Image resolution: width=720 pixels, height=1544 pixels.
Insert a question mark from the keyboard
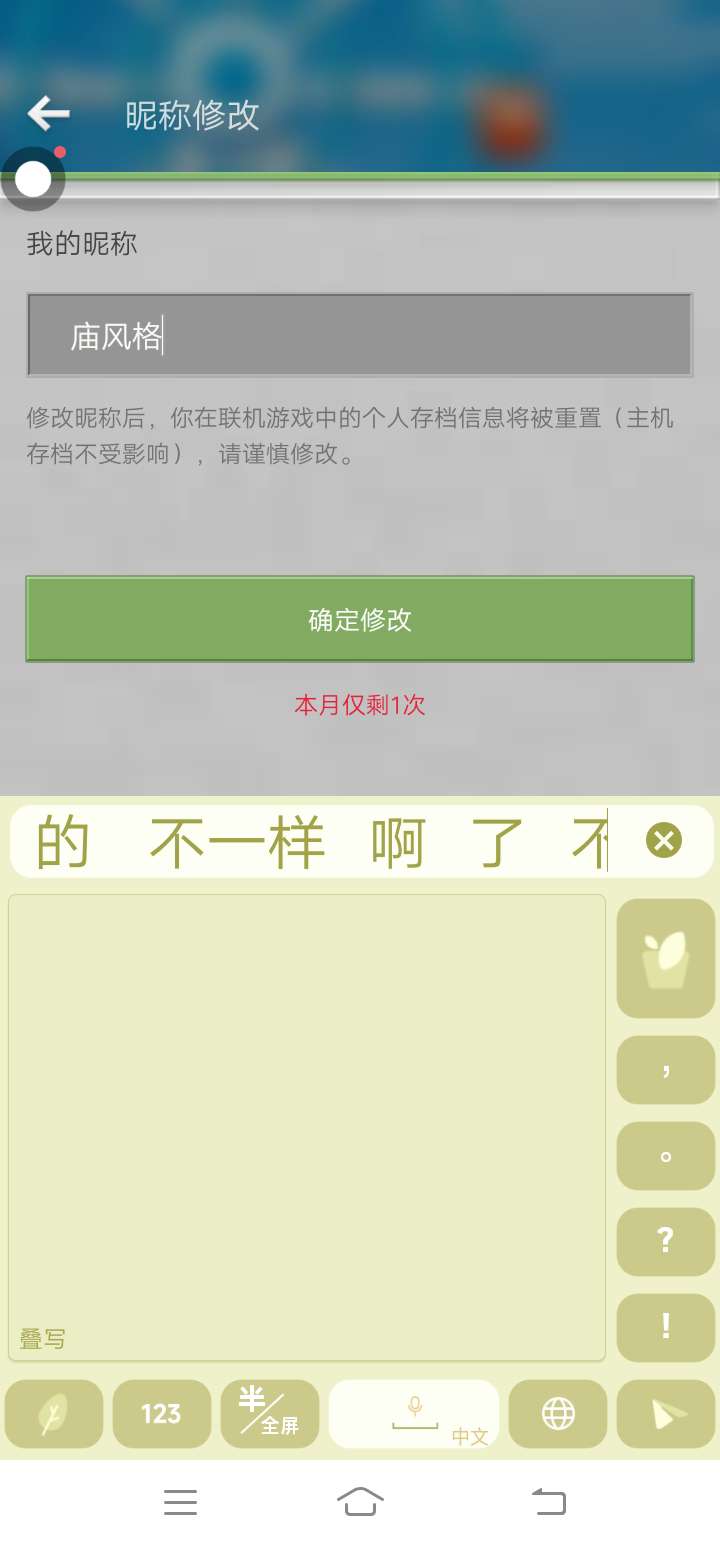tap(666, 1241)
